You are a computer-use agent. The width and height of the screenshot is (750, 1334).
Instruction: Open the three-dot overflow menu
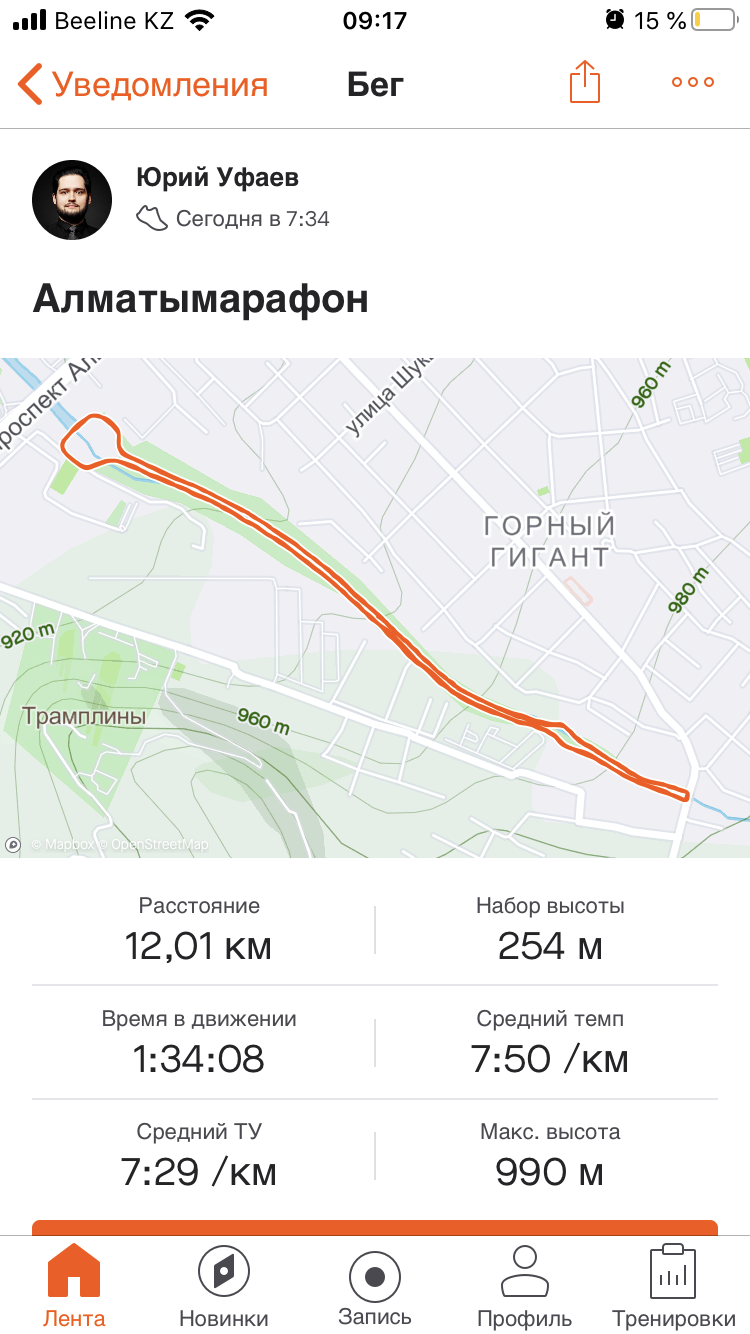693,83
